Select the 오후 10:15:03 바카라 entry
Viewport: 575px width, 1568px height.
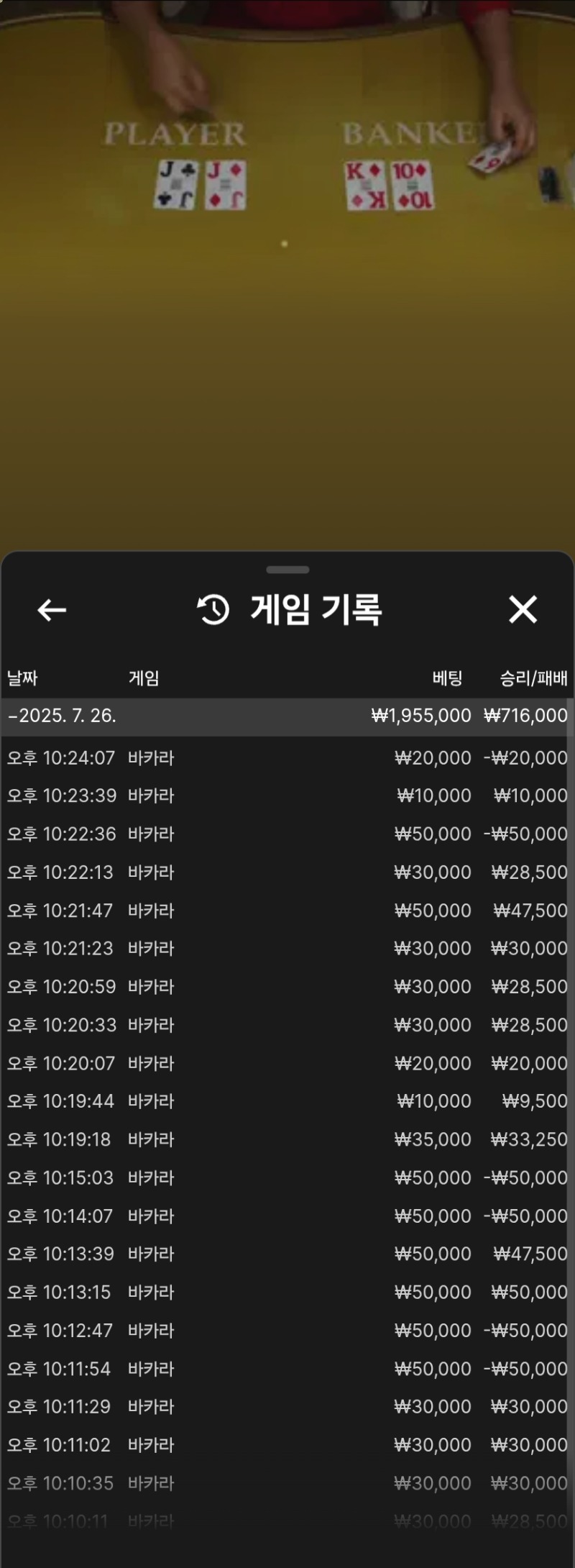pyautogui.click(x=287, y=1178)
